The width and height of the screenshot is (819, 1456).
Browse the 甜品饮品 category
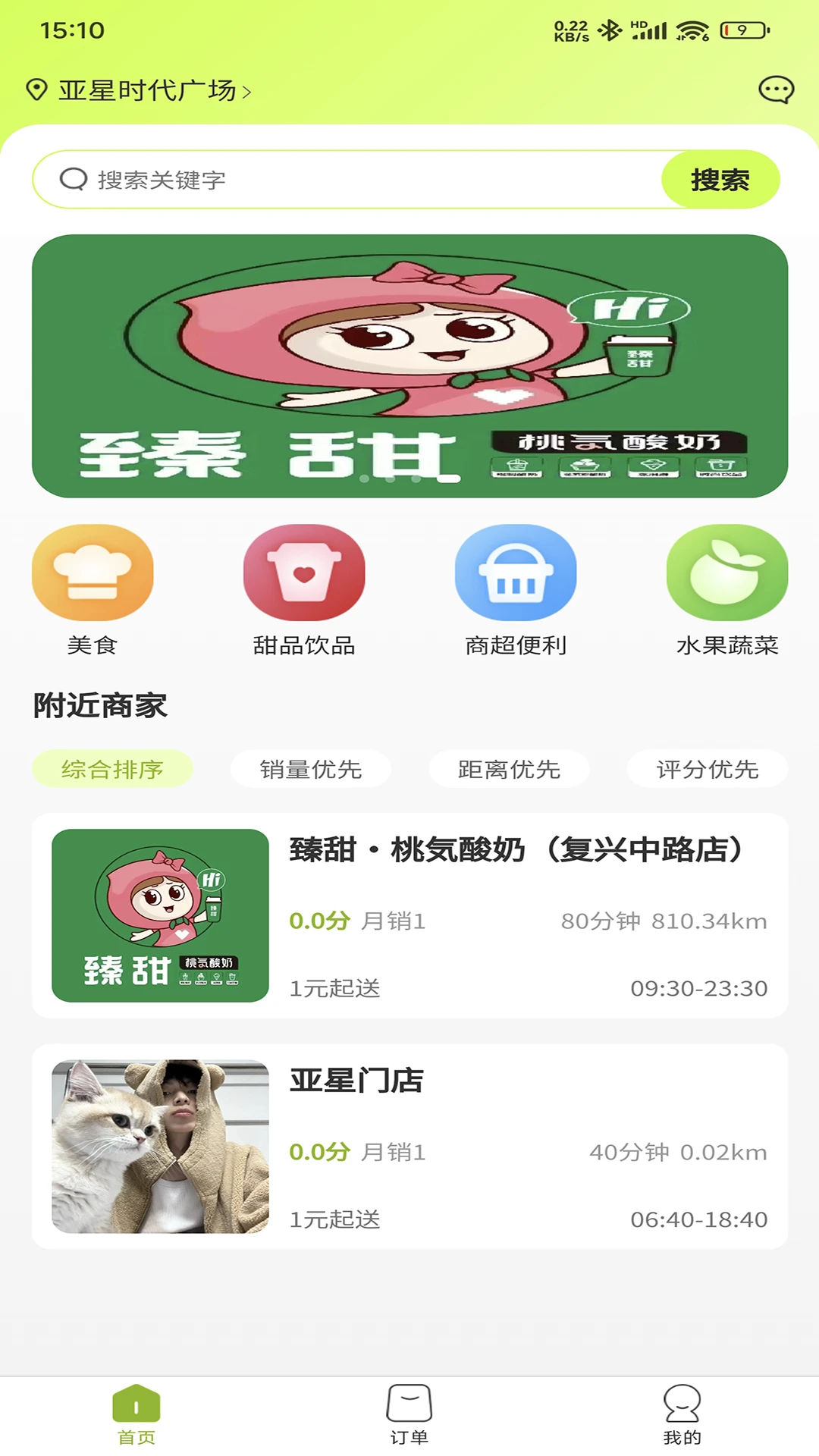[x=304, y=588]
